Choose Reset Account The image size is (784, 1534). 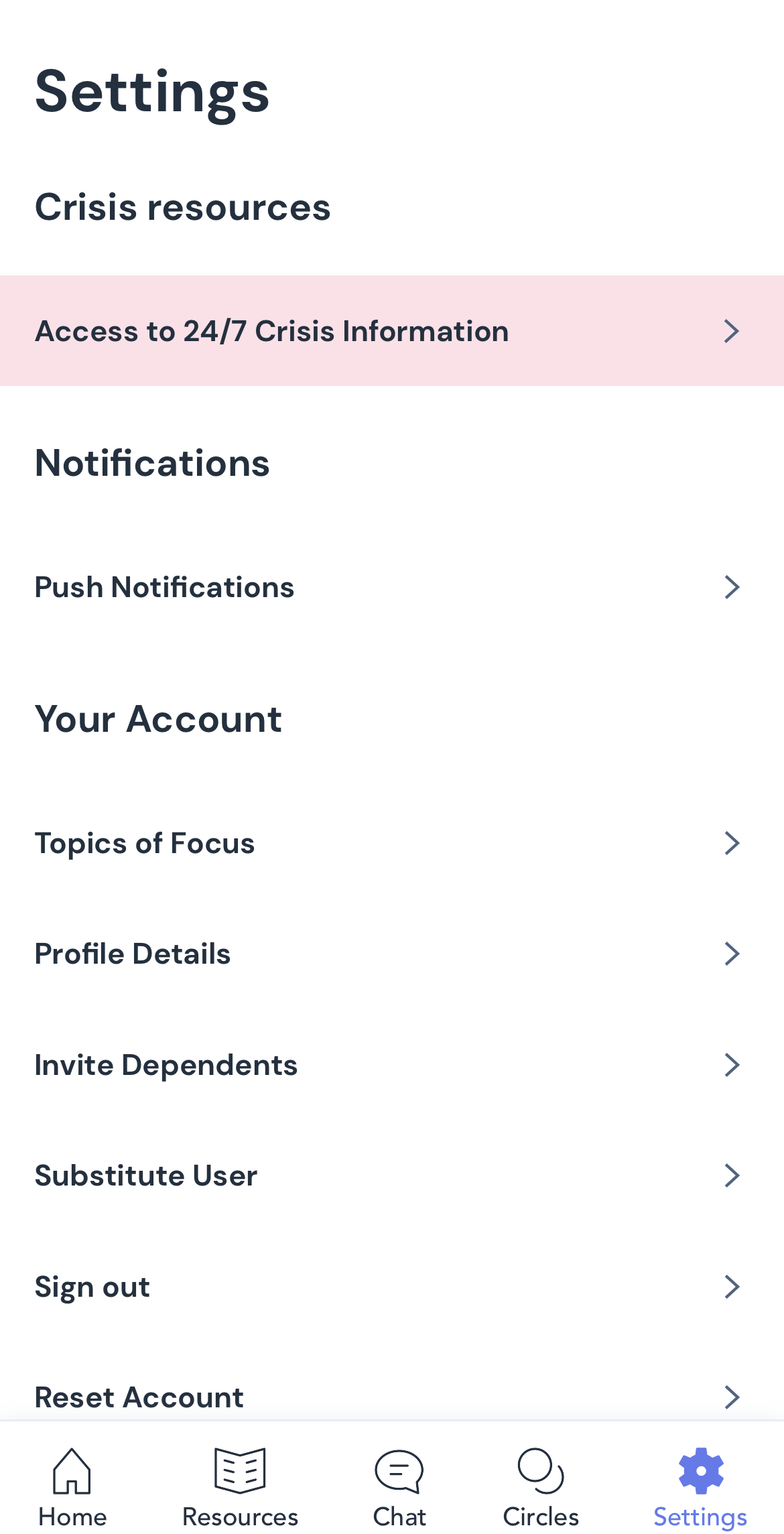391,1397
